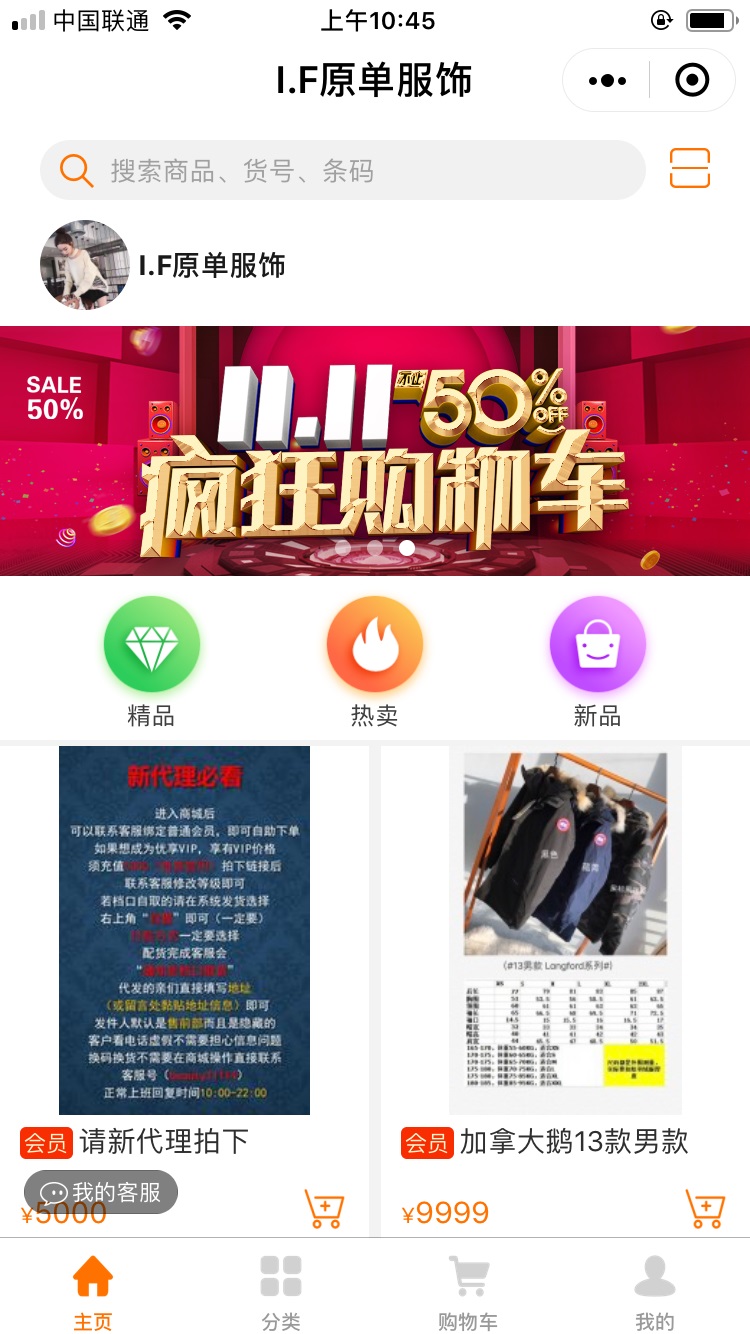750x1334 pixels.
Task: Tap the search box for products
Action: coord(343,171)
